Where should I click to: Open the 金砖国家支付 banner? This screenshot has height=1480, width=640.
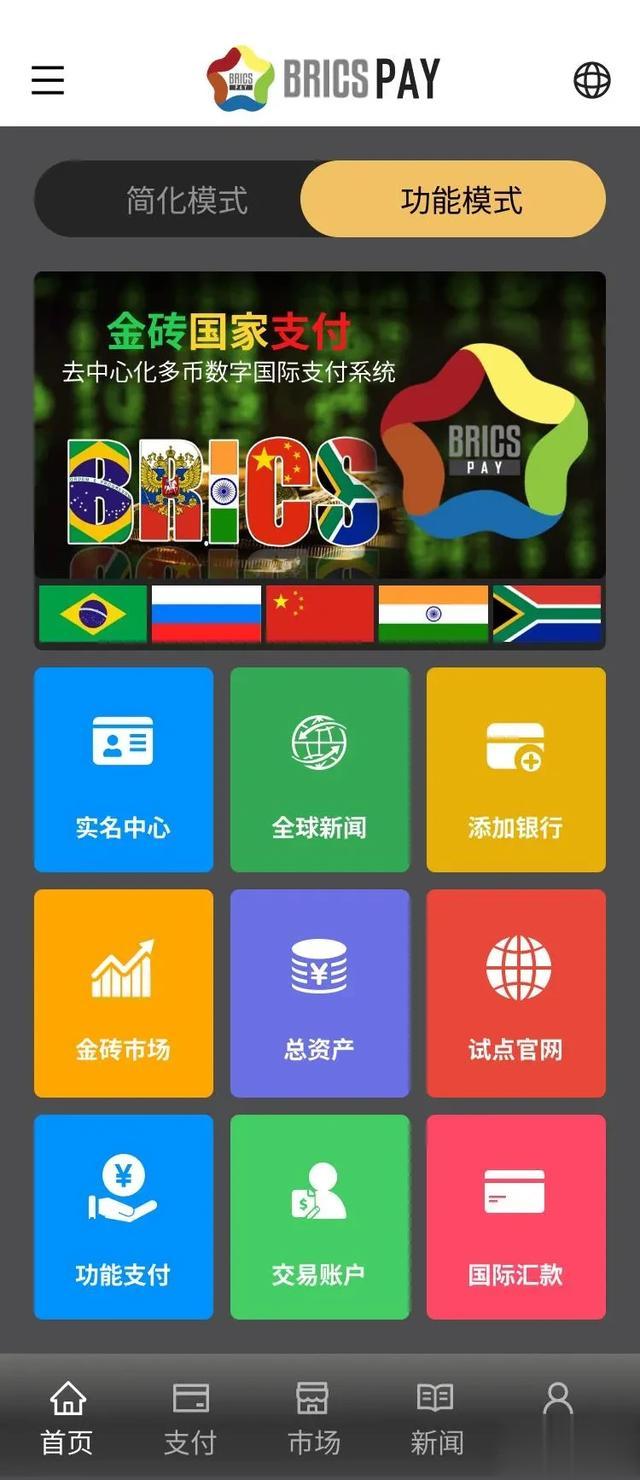coord(320,460)
